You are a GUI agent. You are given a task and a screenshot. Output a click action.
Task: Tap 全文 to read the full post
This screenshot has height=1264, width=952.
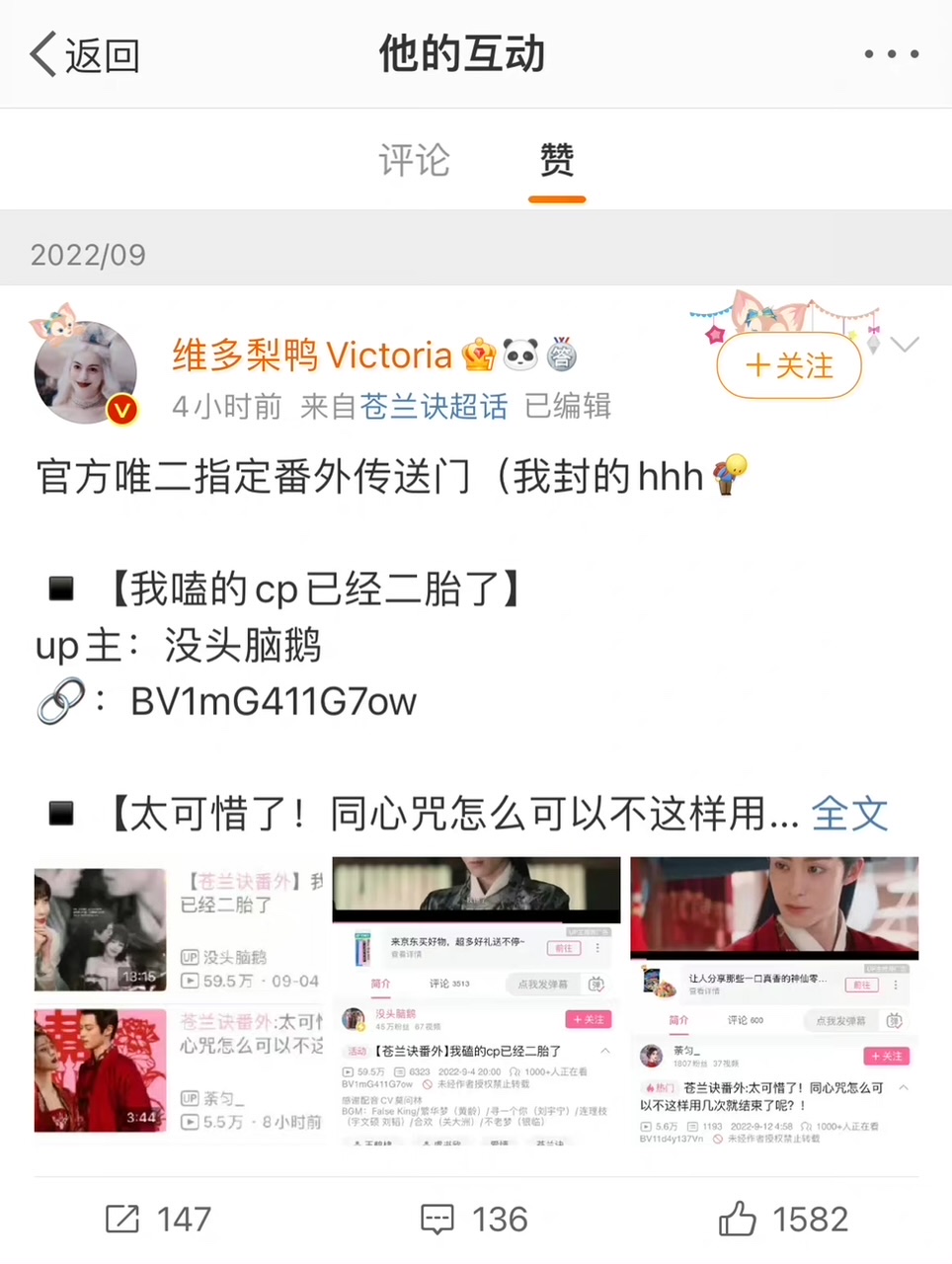pyautogui.click(x=849, y=815)
